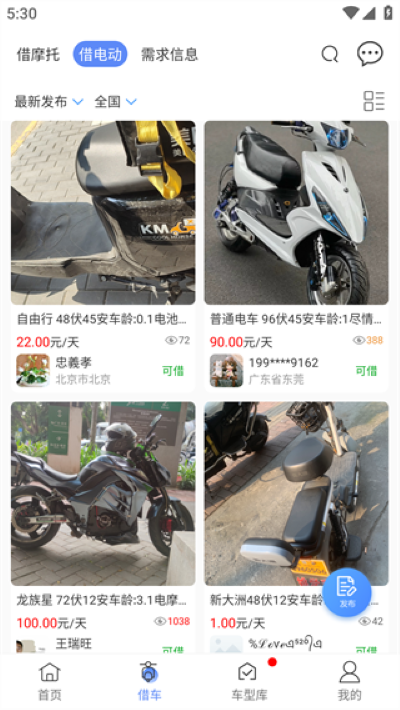The width and height of the screenshot is (400, 710).
Task: Open the 龙族星 72伏 listing by 王瑞旺
Action: click(x=103, y=528)
